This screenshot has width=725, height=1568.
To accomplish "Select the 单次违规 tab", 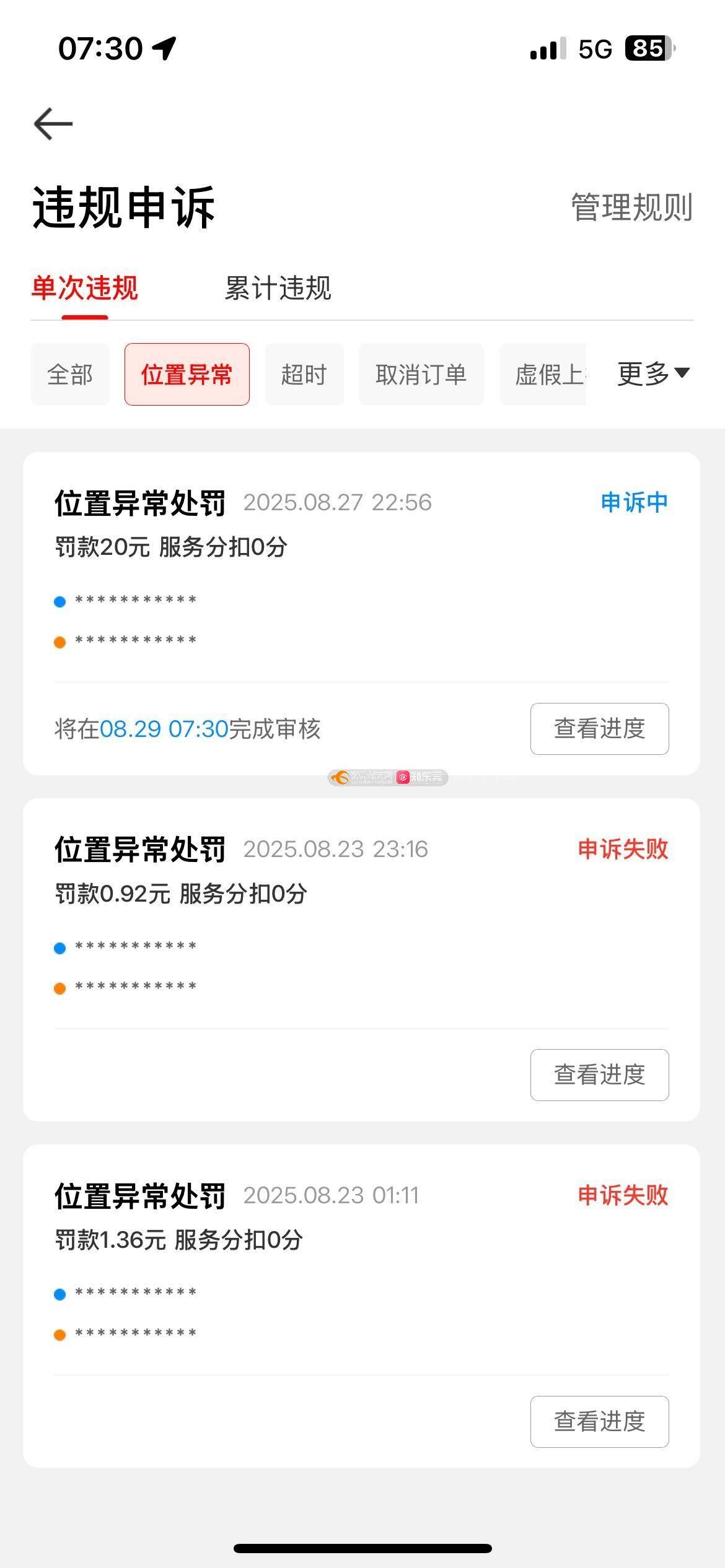I will click(x=85, y=288).
